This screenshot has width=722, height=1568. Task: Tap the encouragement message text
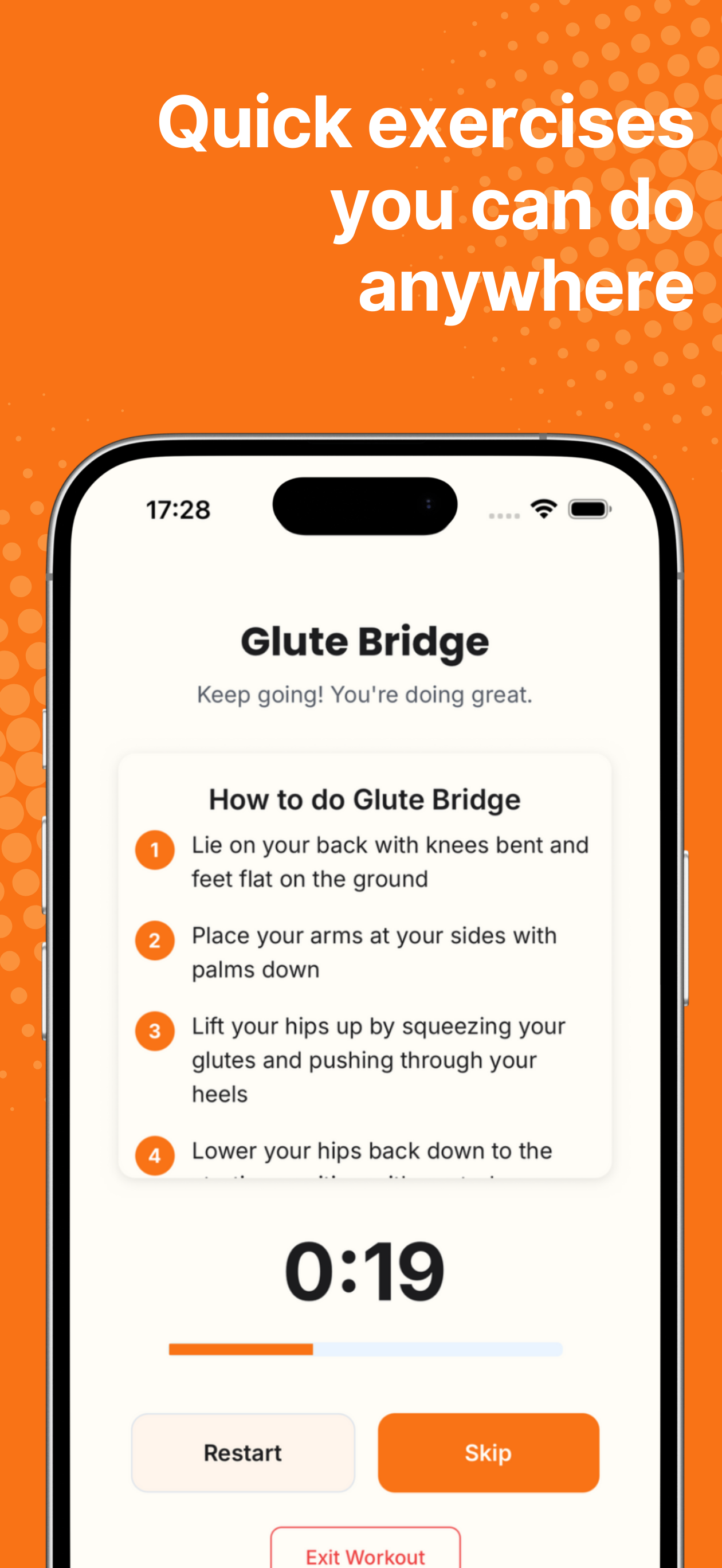(364, 695)
